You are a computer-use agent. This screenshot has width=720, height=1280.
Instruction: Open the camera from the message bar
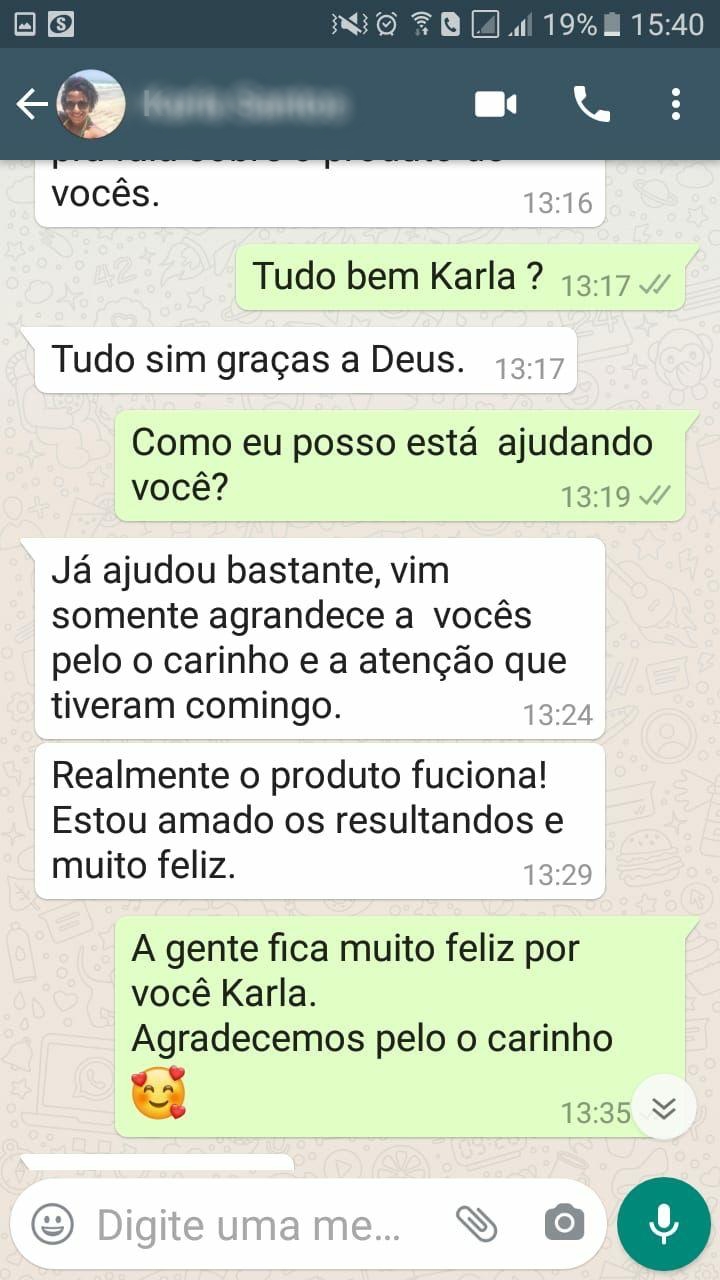click(x=564, y=1222)
